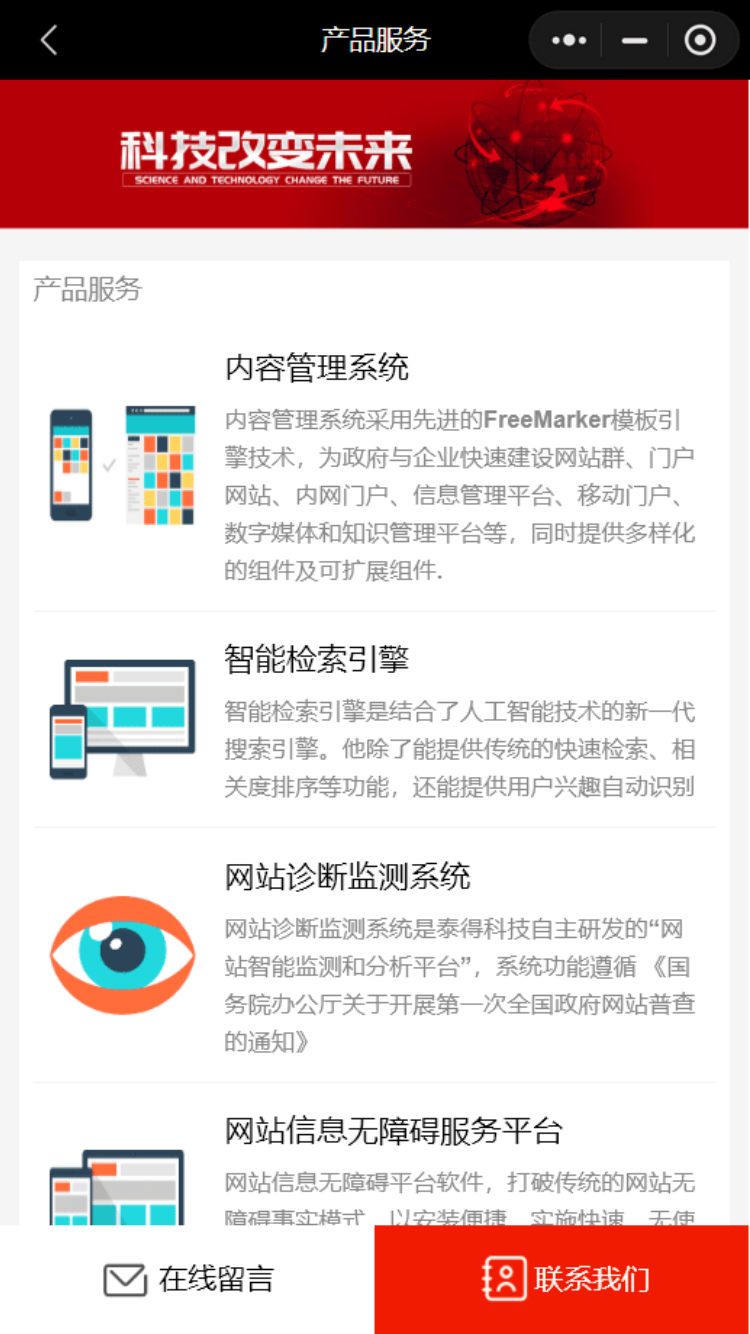Viewport: 750px width, 1334px height.
Task: Open the 智能检索引擎 product detail
Action: click(x=316, y=659)
